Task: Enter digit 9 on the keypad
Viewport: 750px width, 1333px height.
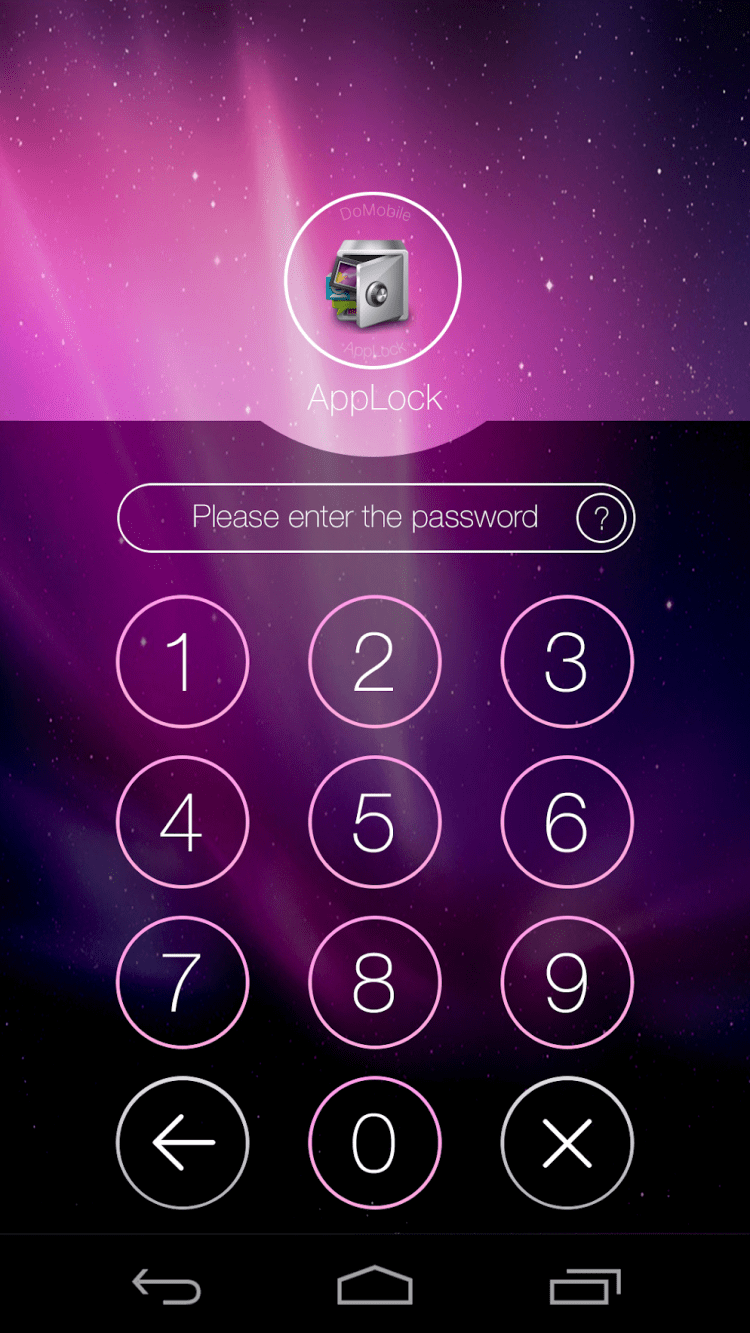Action: 566,982
